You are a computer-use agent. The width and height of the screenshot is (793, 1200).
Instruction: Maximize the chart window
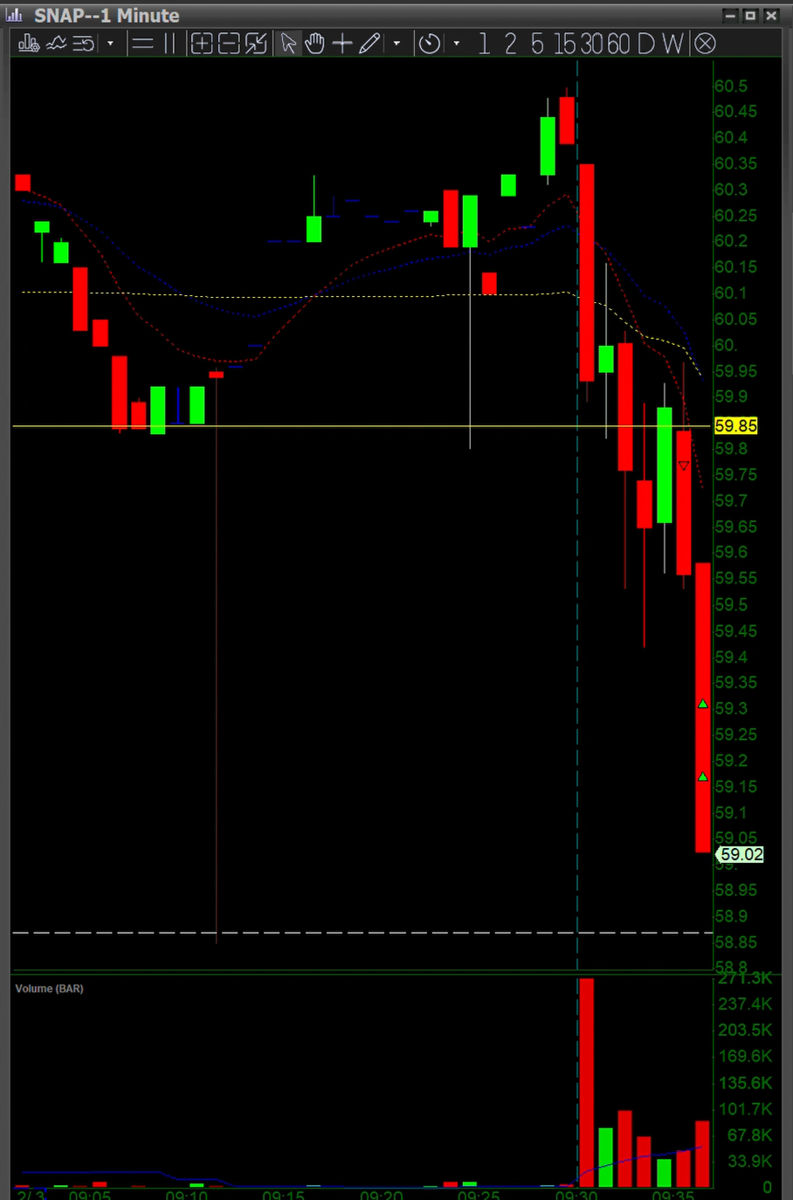point(752,14)
